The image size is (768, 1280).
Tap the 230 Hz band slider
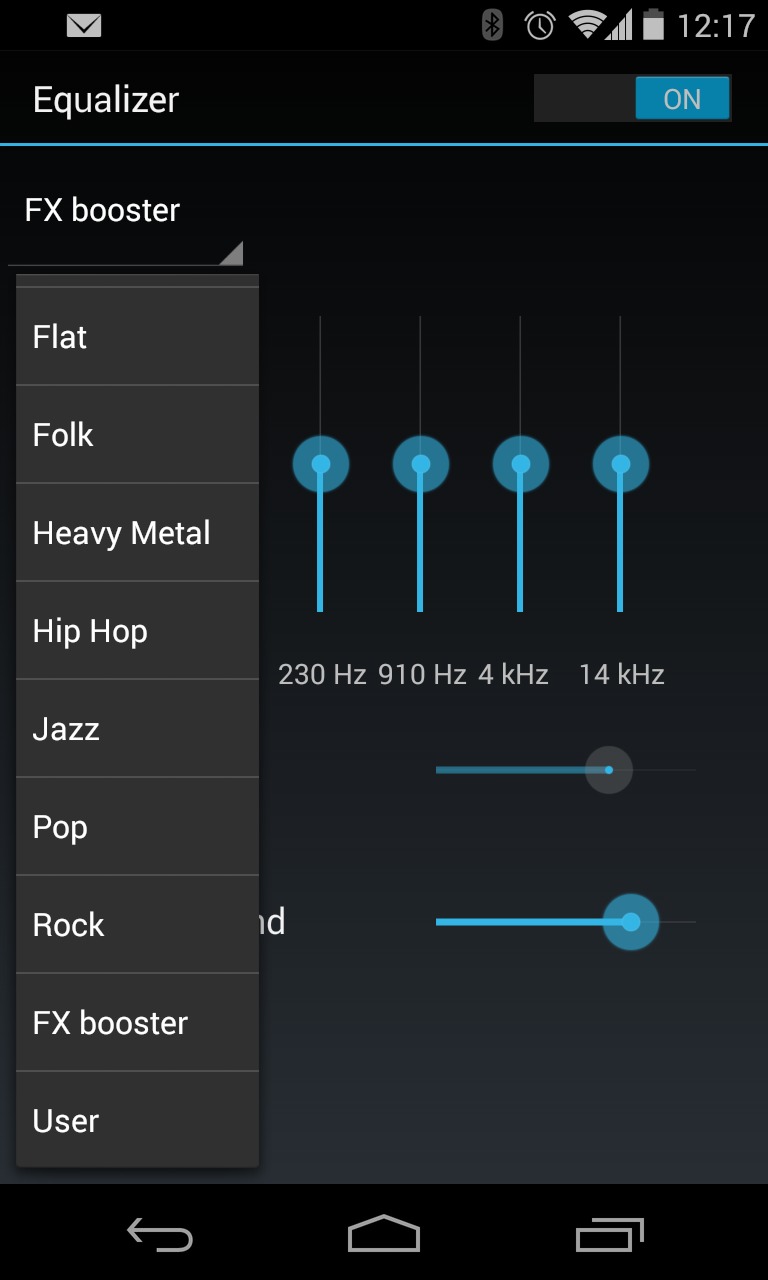point(320,464)
